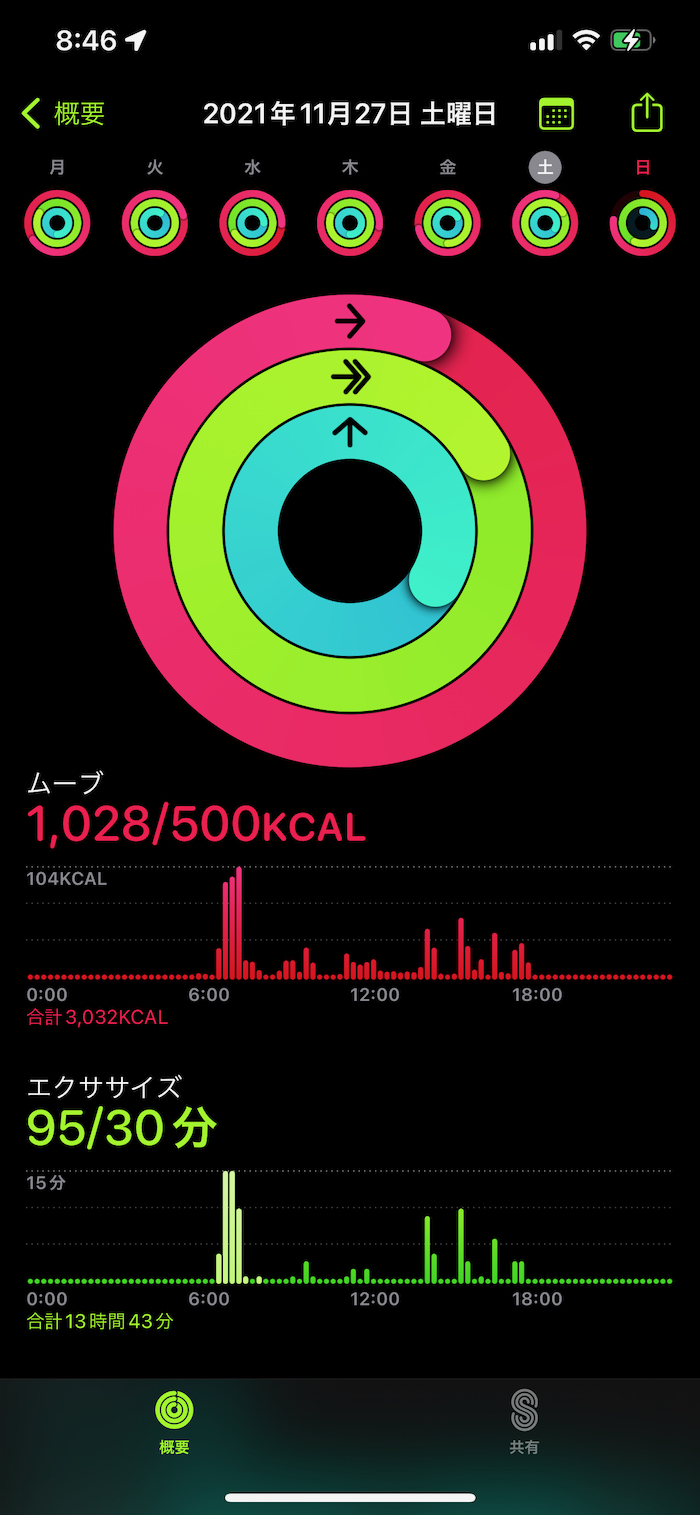Select Saturday (土) activity rings

(545, 222)
